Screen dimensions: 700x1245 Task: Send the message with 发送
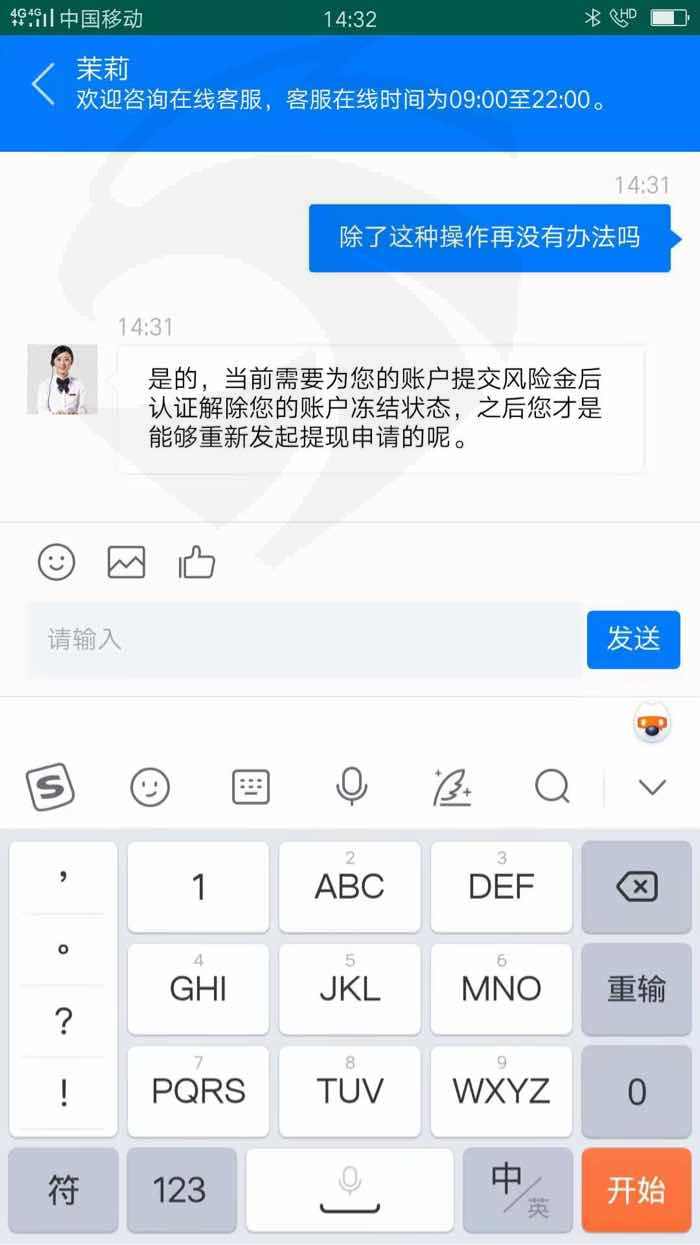633,639
